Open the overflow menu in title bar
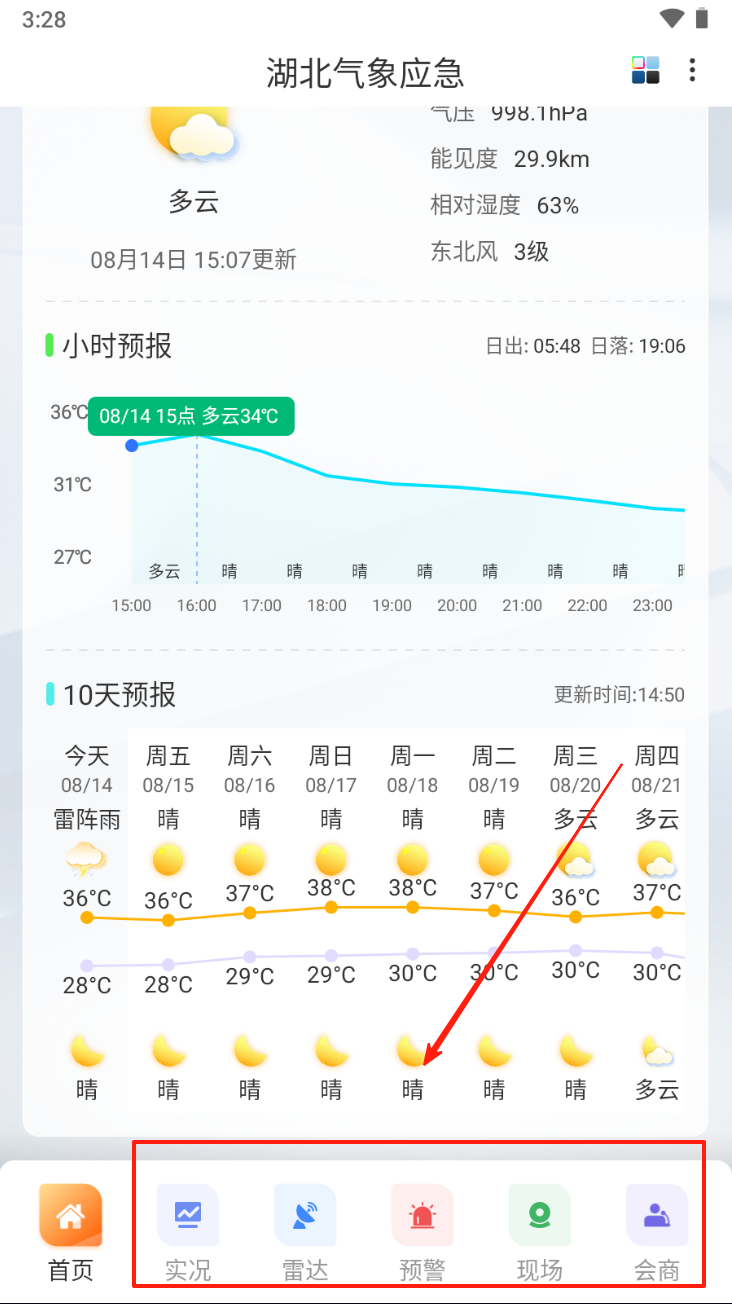This screenshot has width=732, height=1304. 692,70
